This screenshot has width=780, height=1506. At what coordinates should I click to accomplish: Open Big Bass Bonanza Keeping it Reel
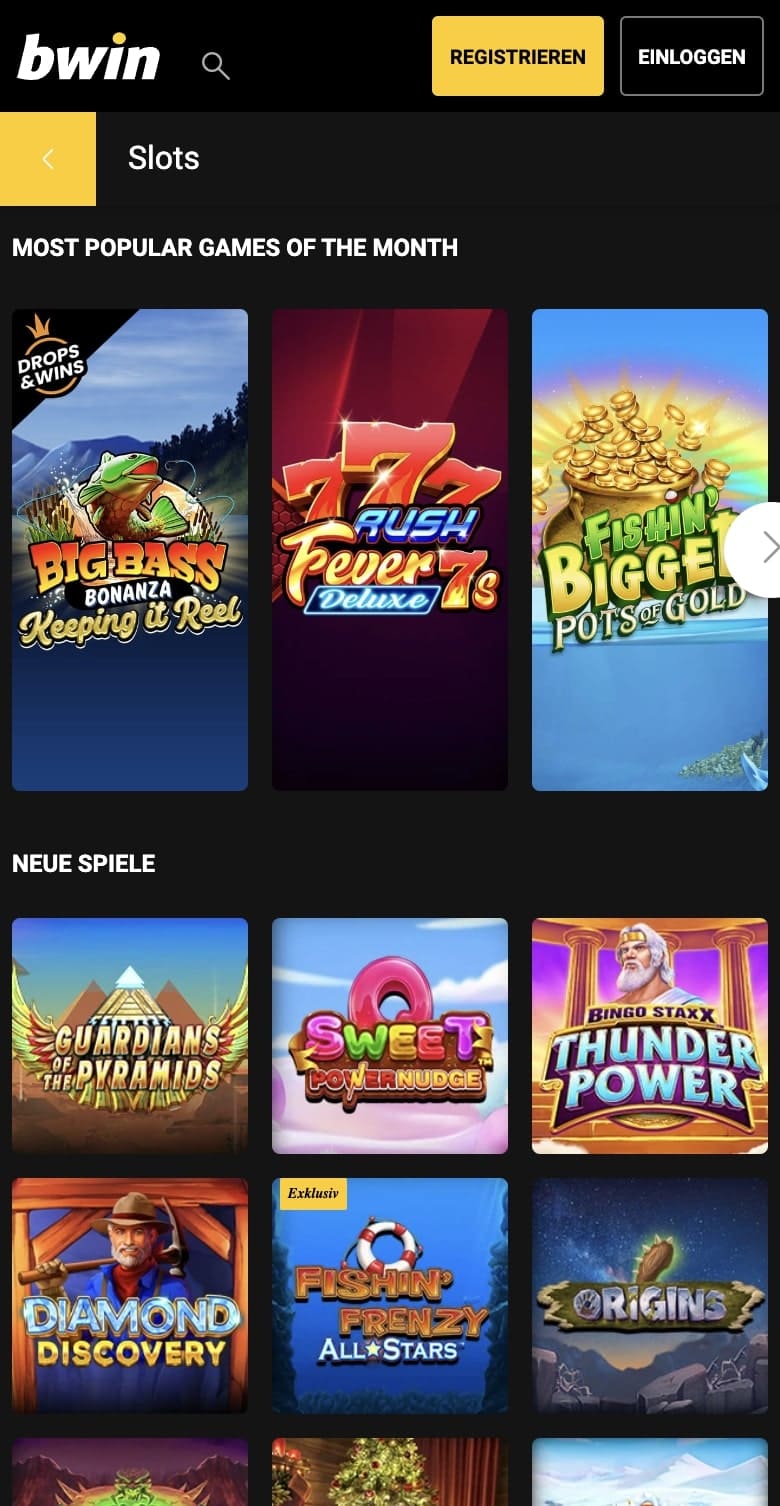130,550
